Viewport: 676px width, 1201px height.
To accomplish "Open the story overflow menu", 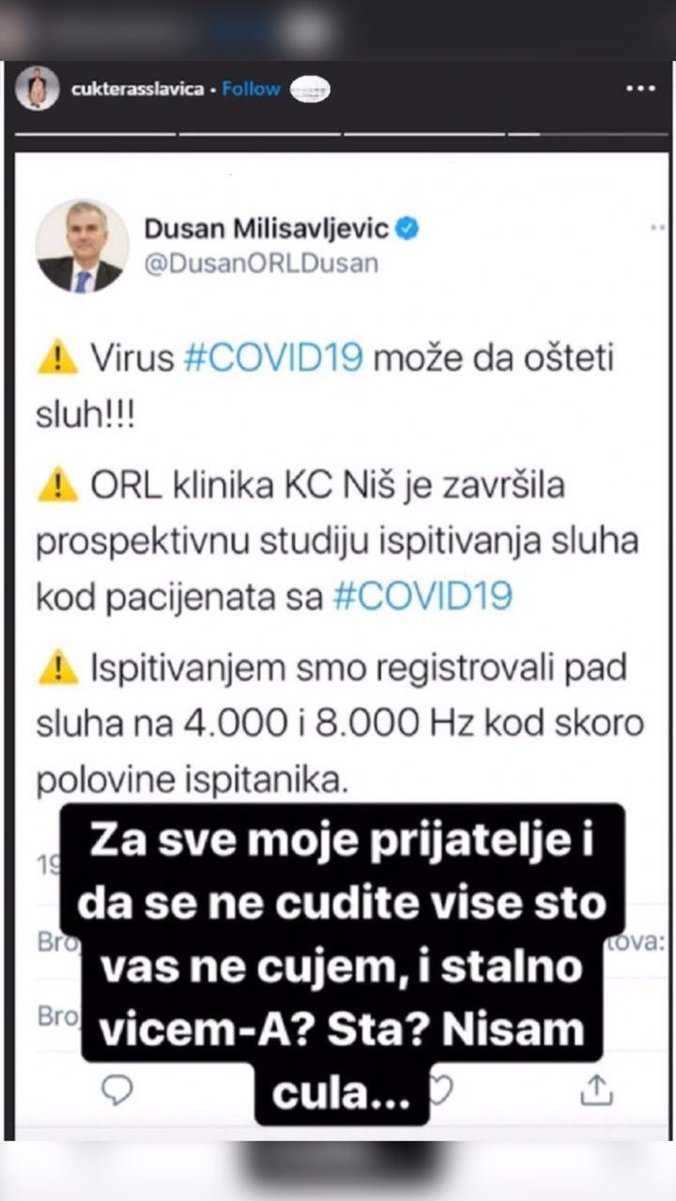I will click(639, 89).
